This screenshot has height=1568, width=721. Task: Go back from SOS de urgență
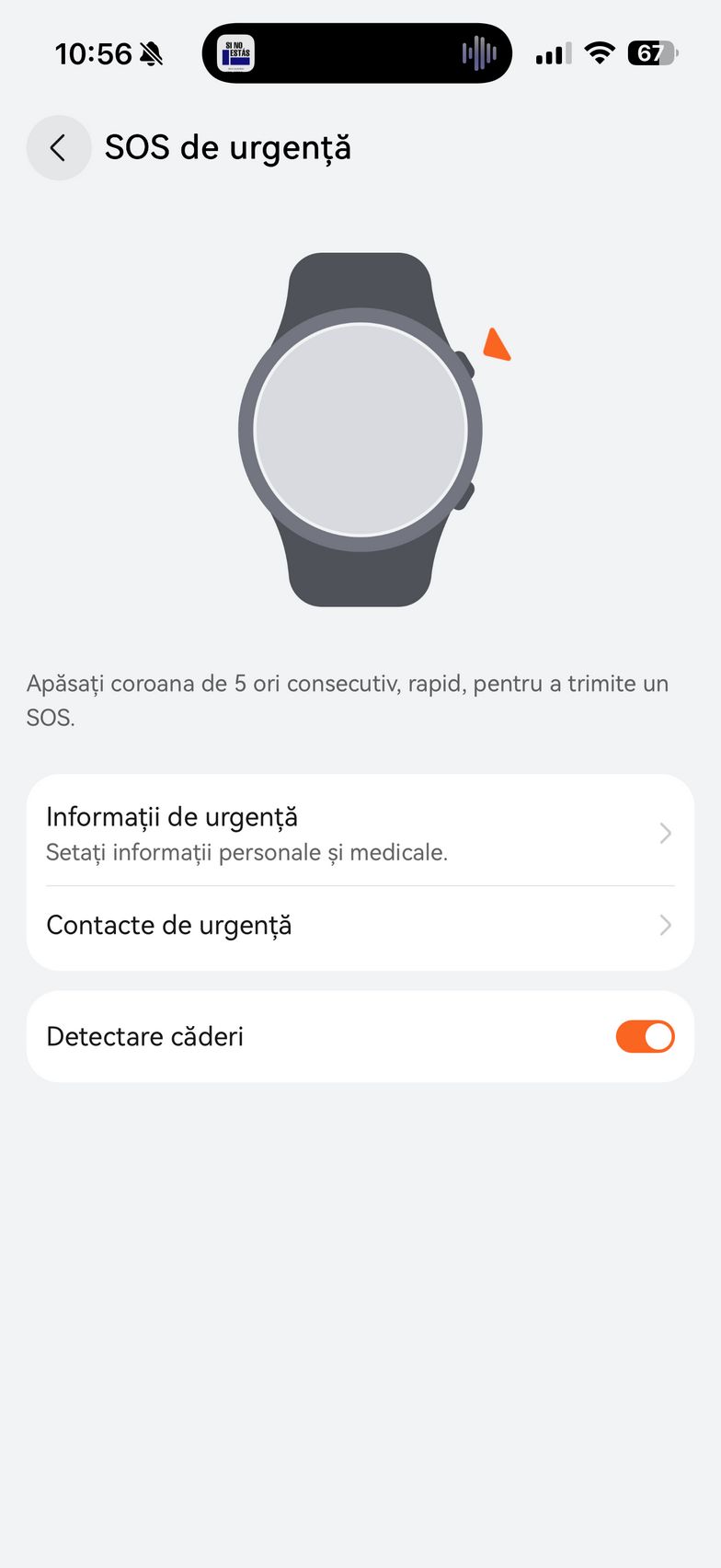58,148
